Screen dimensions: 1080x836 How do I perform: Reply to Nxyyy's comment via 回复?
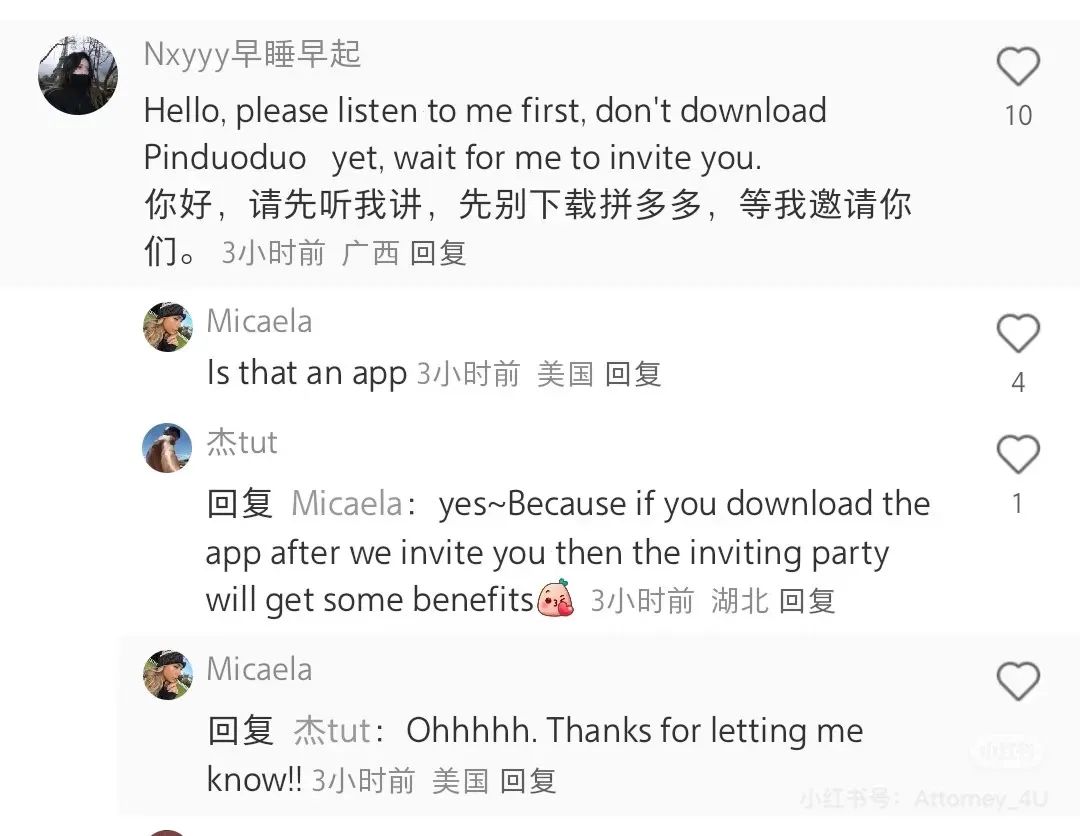click(x=438, y=253)
